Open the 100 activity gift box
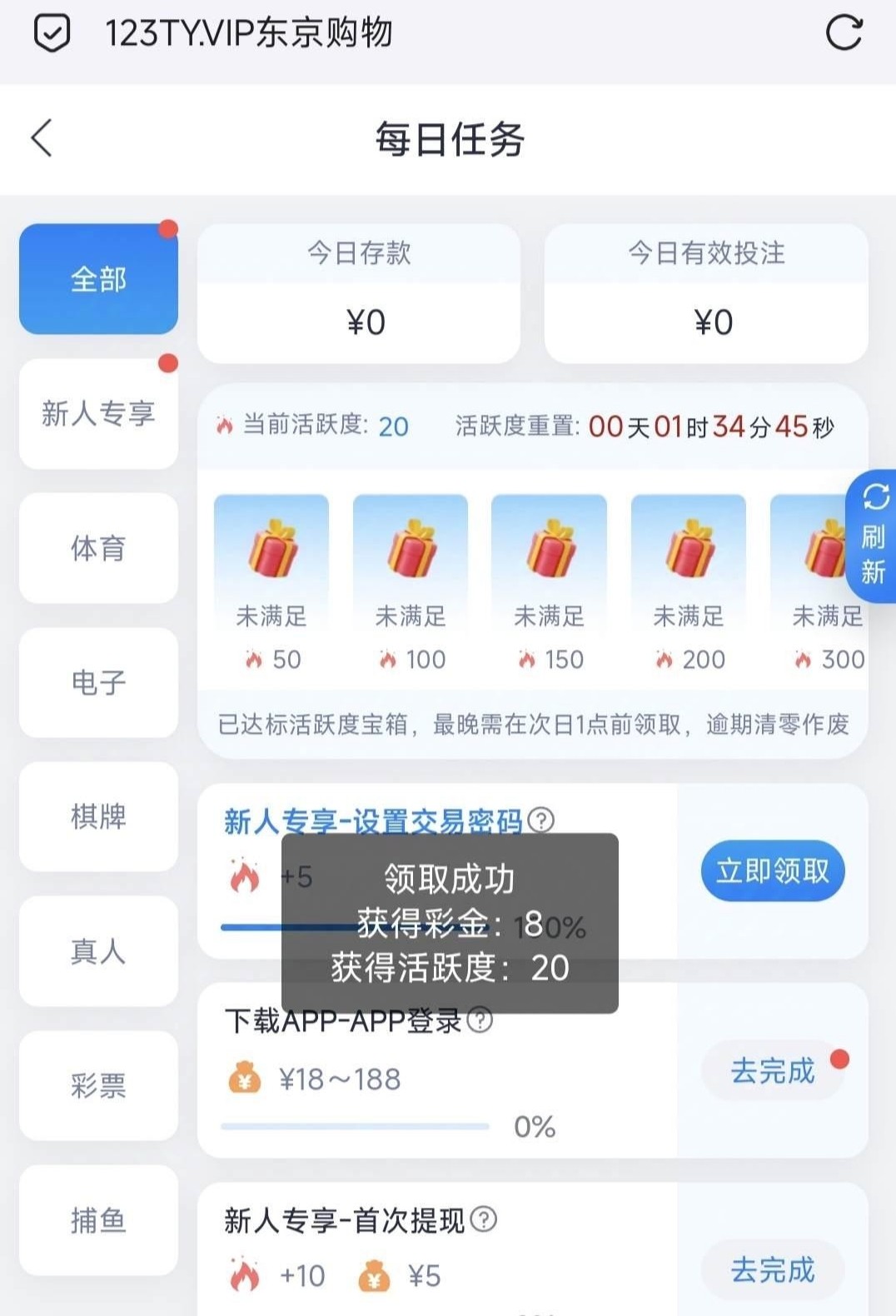 click(411, 550)
